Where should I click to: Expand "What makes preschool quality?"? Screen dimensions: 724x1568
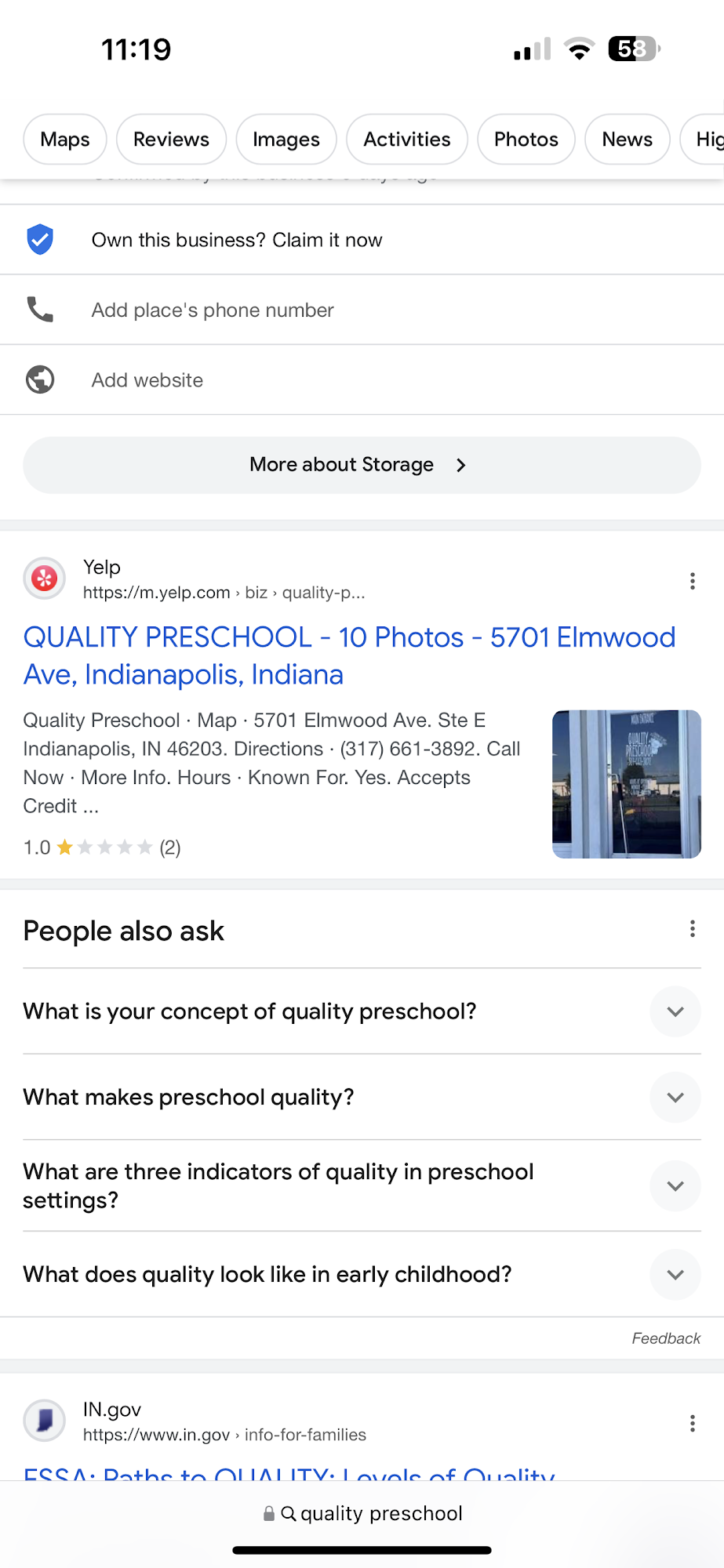click(x=675, y=1097)
